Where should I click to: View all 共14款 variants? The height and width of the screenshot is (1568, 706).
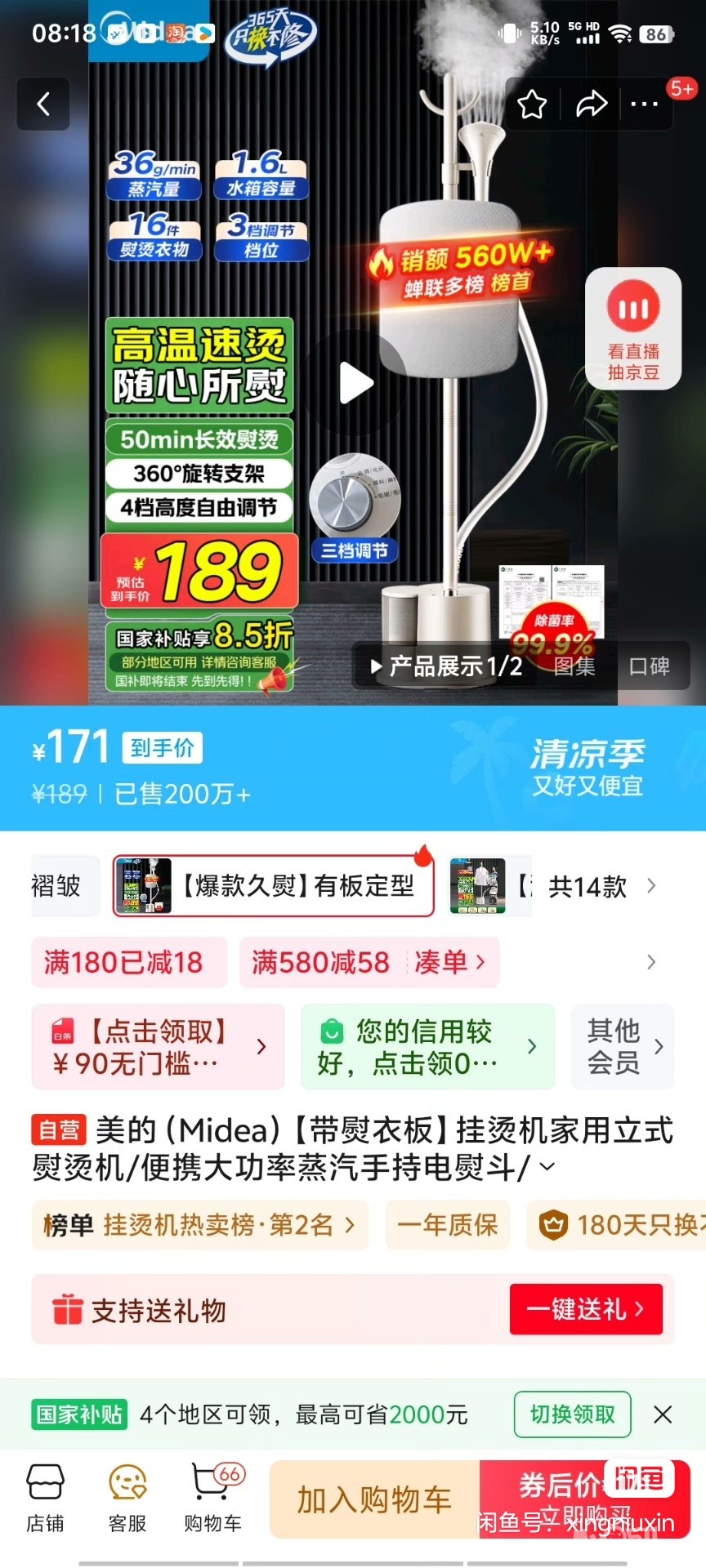pyautogui.click(x=601, y=886)
